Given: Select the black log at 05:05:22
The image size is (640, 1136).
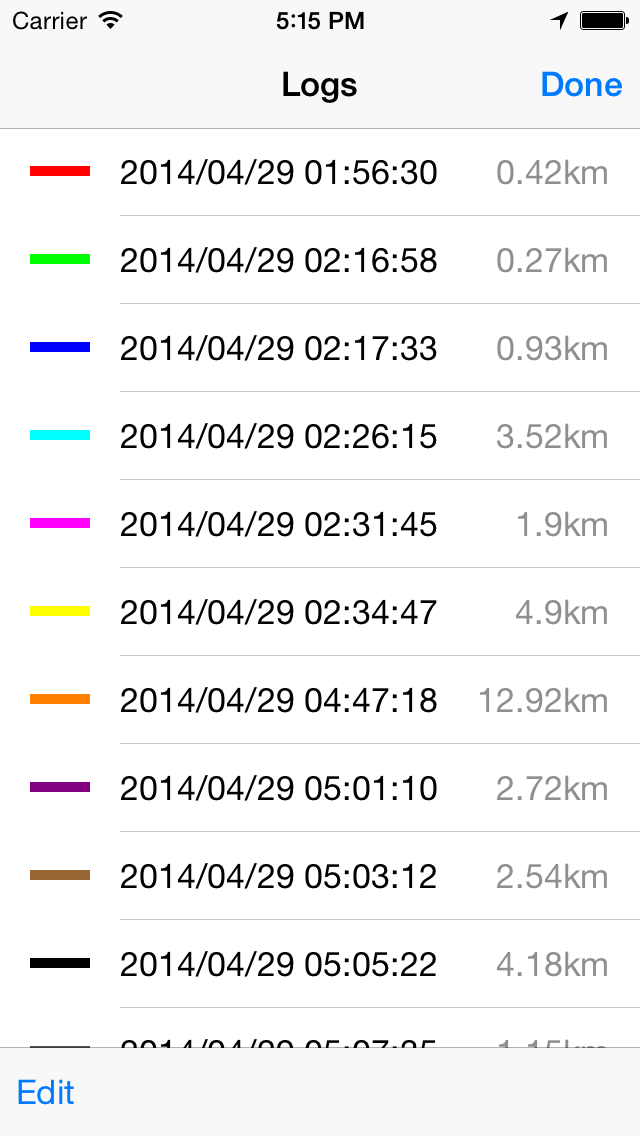Looking at the screenshot, I should pyautogui.click(x=320, y=964).
